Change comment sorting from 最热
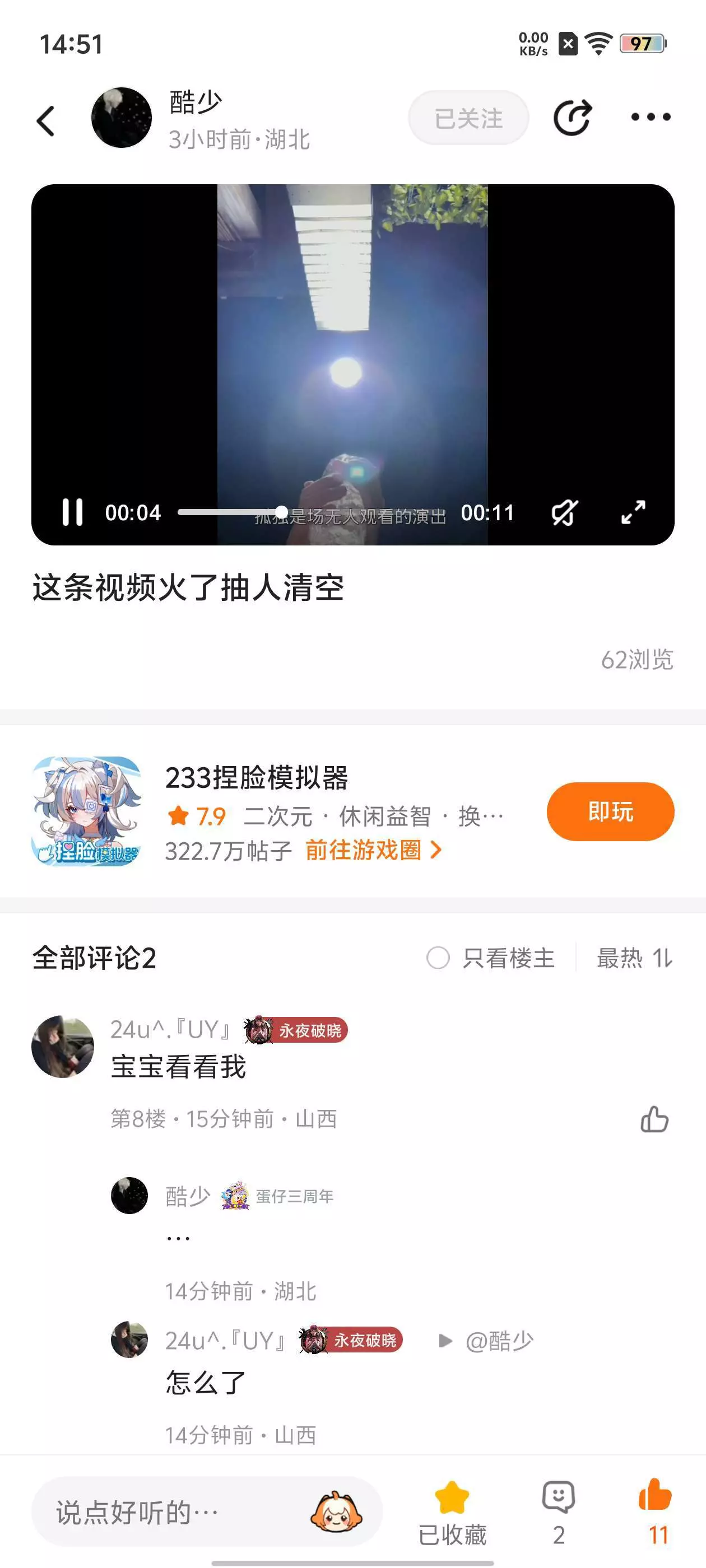Screen dimensions: 706x1568 click(x=634, y=958)
